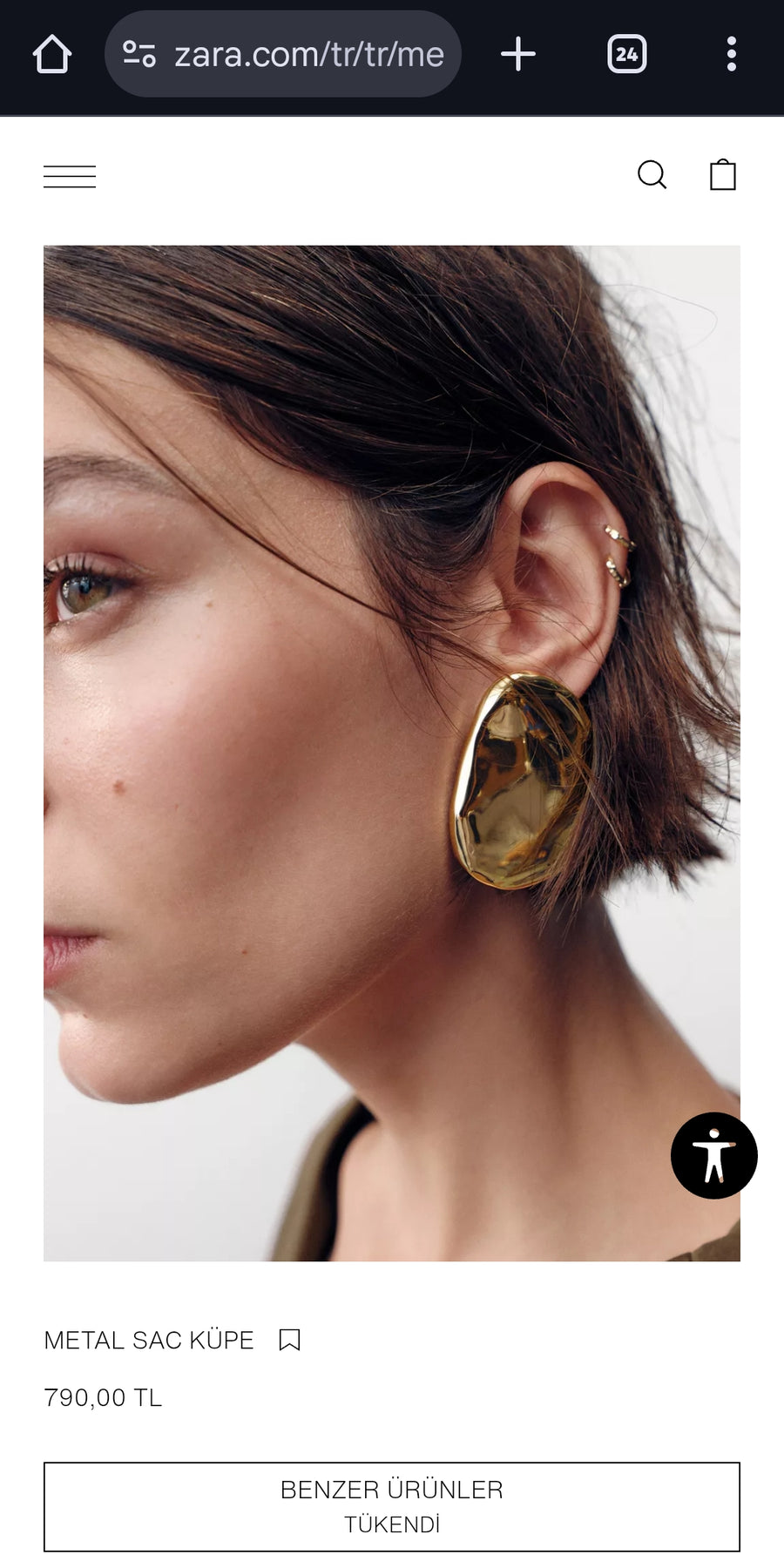The width and height of the screenshot is (784, 1568).
Task: Search Zara products
Action: [652, 175]
